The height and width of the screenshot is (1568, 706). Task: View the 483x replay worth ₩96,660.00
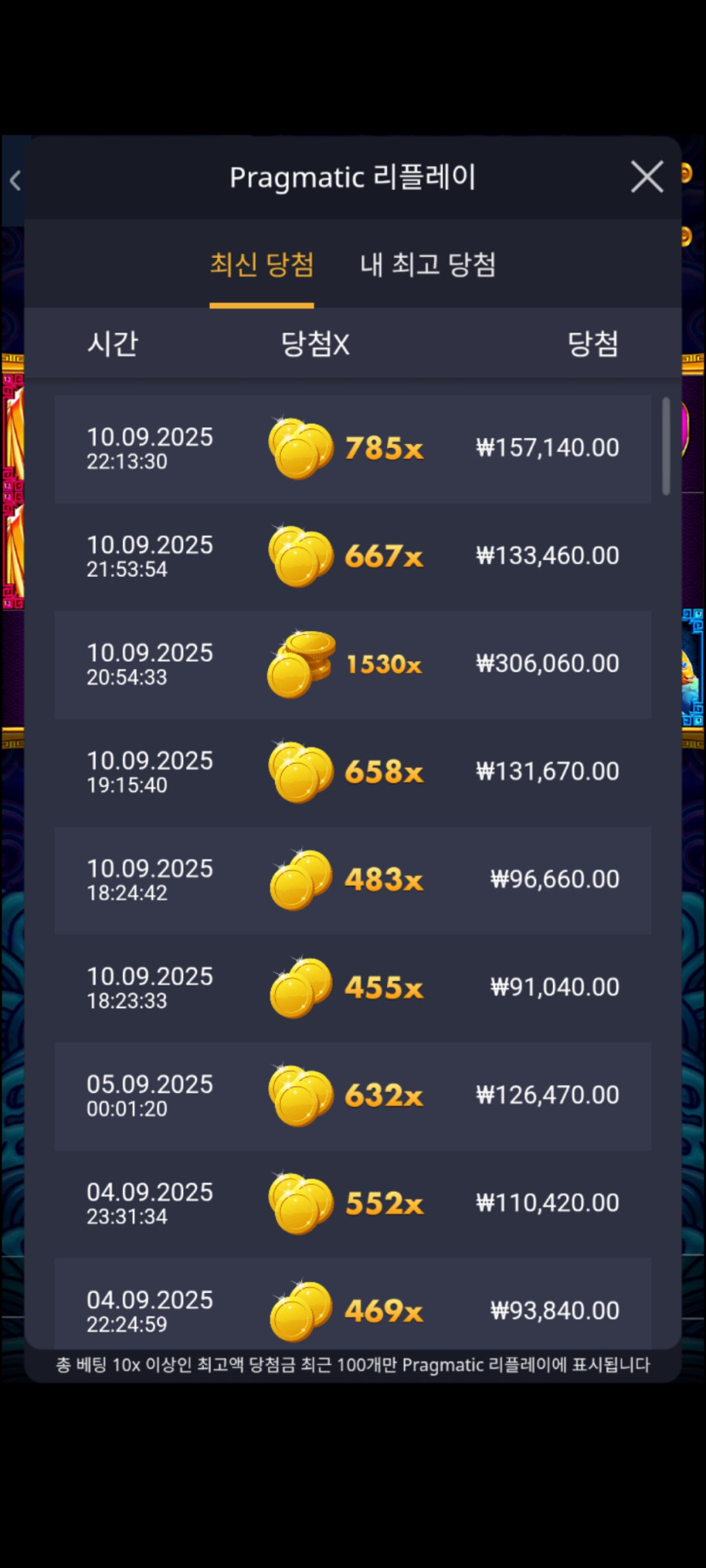352,879
